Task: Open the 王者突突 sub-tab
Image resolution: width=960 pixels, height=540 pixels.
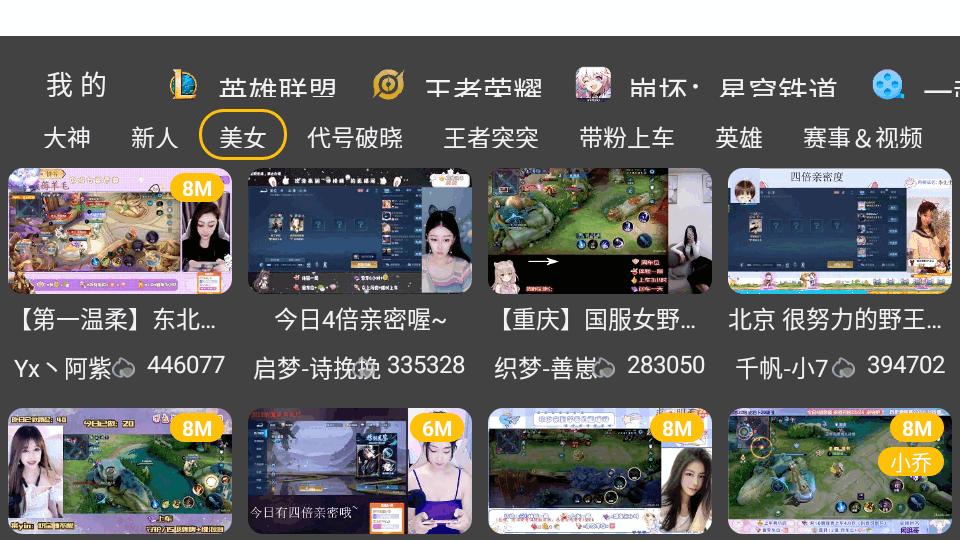Action: pyautogui.click(x=490, y=137)
